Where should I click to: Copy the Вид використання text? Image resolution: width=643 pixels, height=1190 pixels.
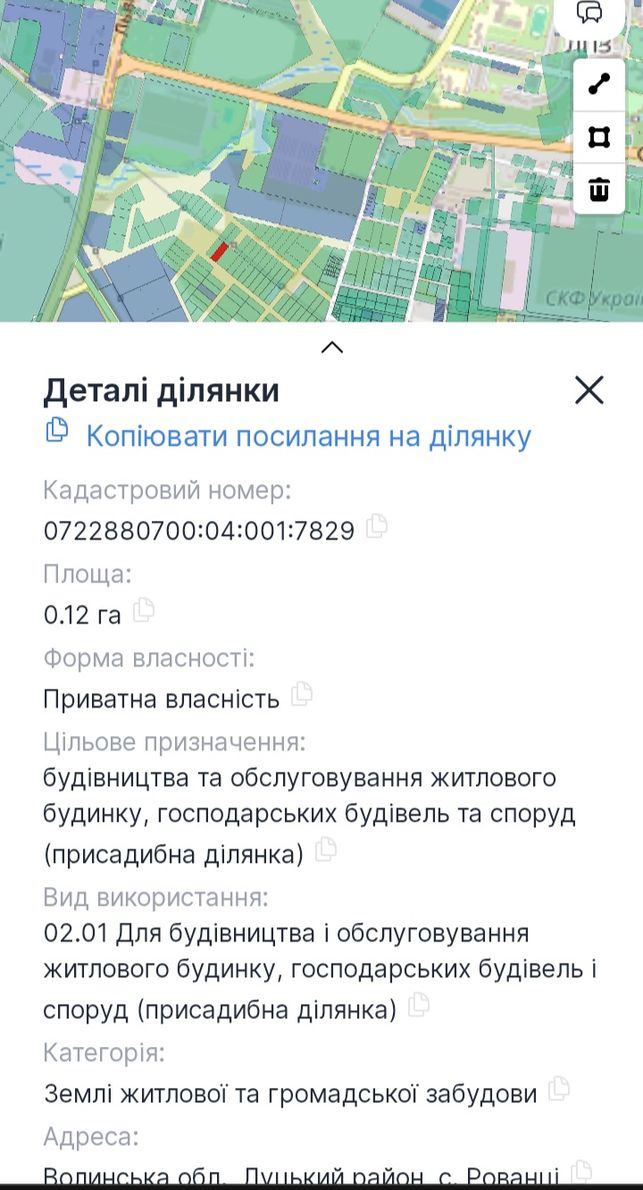point(418,1005)
